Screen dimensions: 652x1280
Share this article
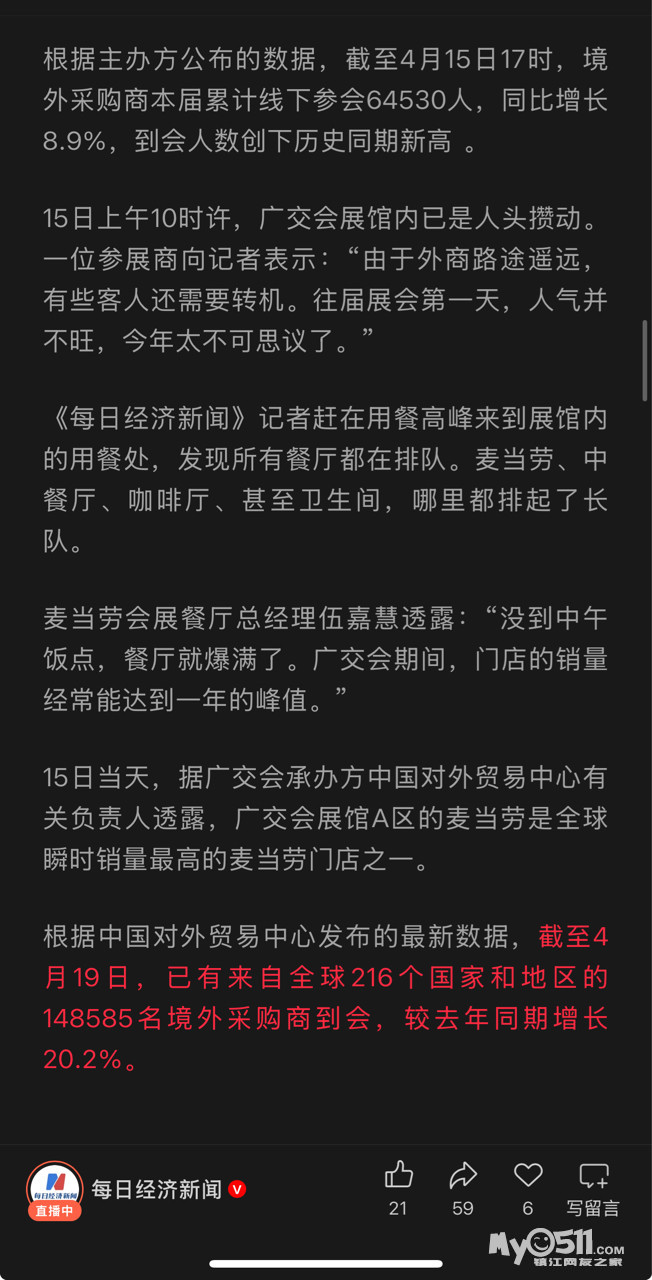point(463,1175)
